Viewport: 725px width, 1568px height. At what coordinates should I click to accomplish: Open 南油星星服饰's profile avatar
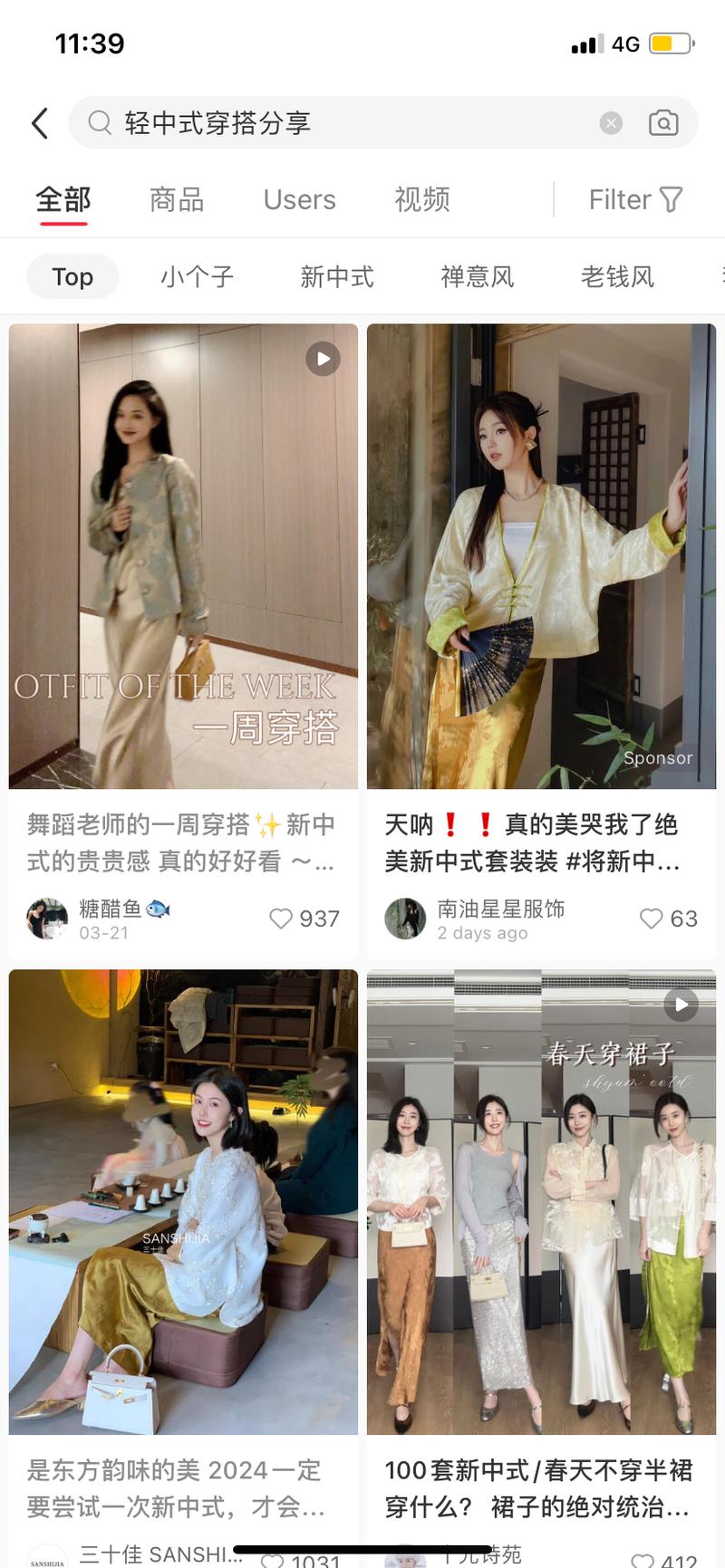click(405, 919)
